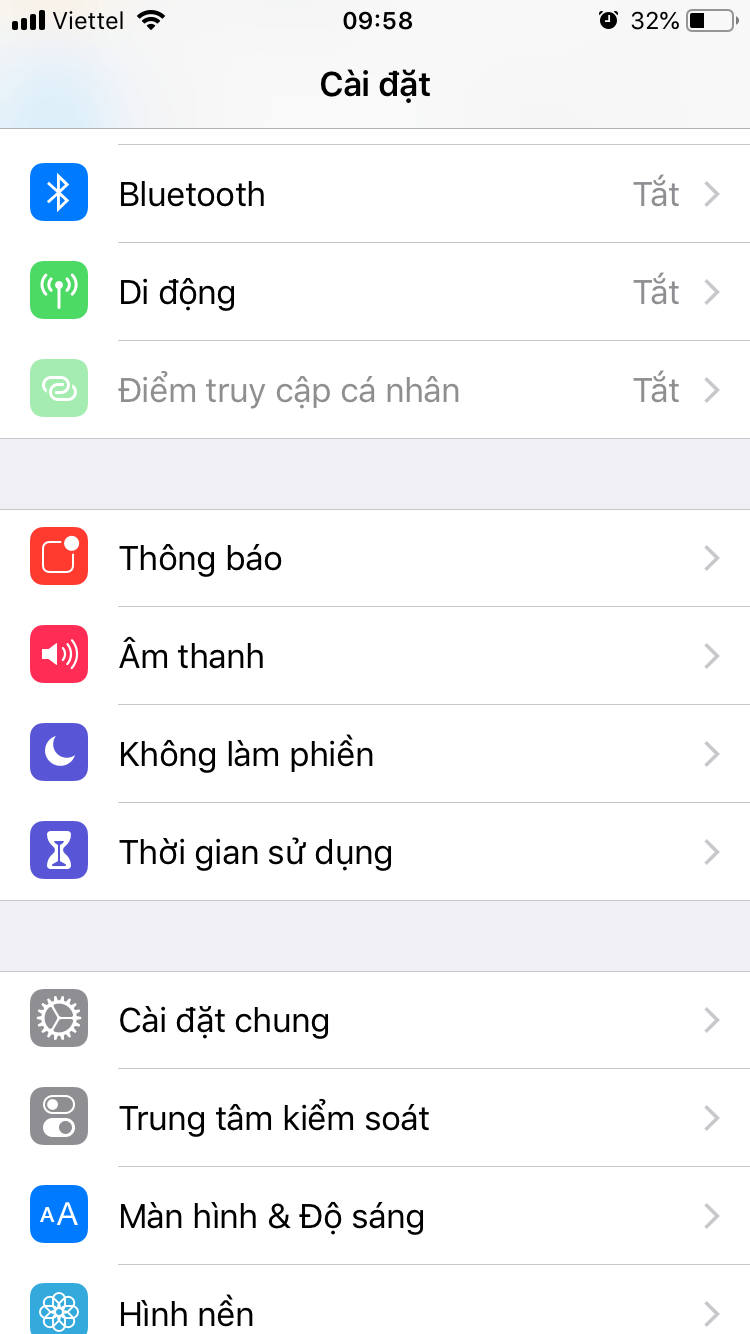Open Trung tâm kiểm soát settings
Viewport: 750px width, 1334px height.
click(x=375, y=1118)
